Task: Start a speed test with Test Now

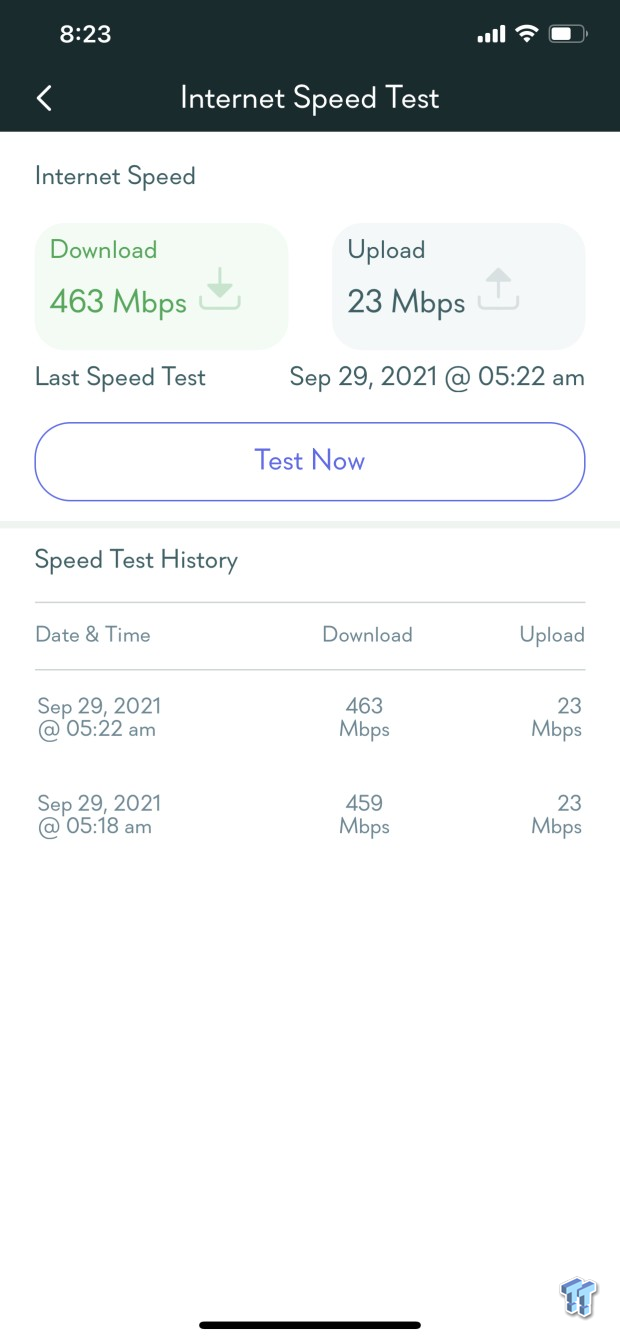Action: [310, 461]
